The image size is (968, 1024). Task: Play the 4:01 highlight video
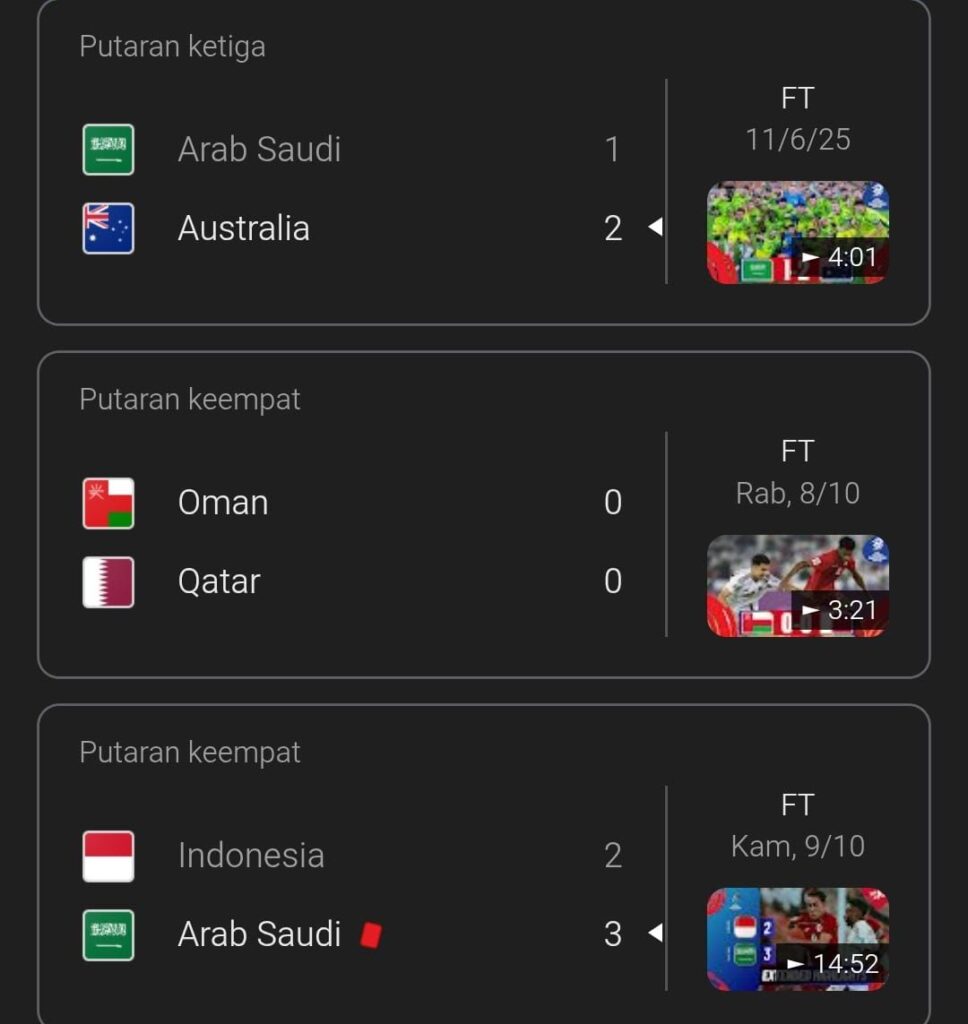click(797, 232)
